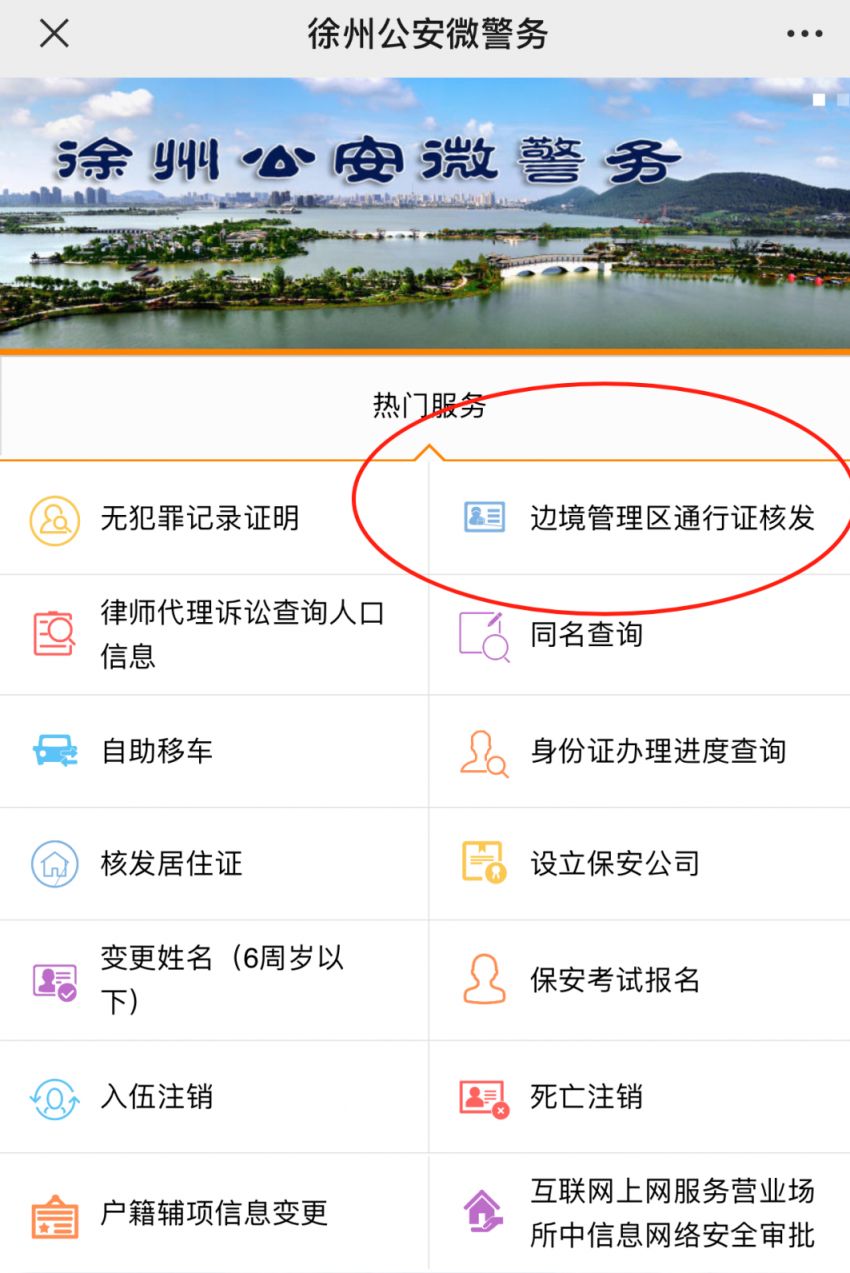Open 死亡注销 service
Image resolution: width=850 pixels, height=1273 pixels.
pyautogui.click(x=586, y=1096)
